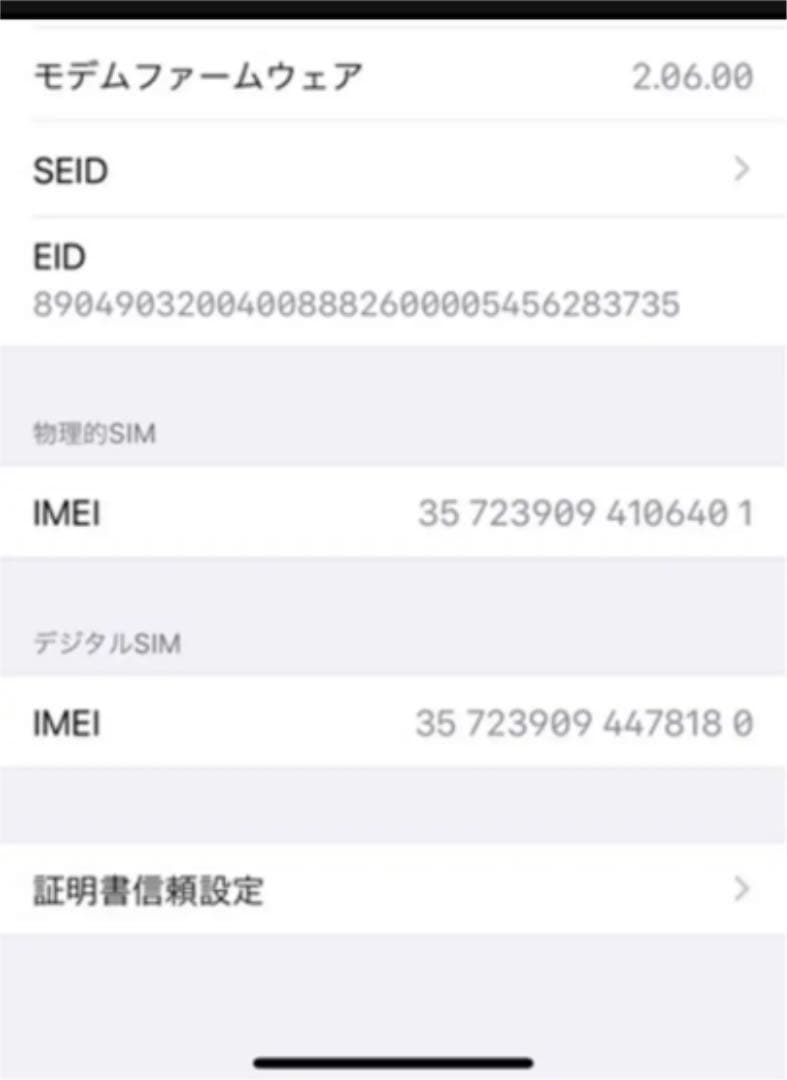Select the EID label
This screenshot has width=787, height=1080.
(x=60, y=257)
